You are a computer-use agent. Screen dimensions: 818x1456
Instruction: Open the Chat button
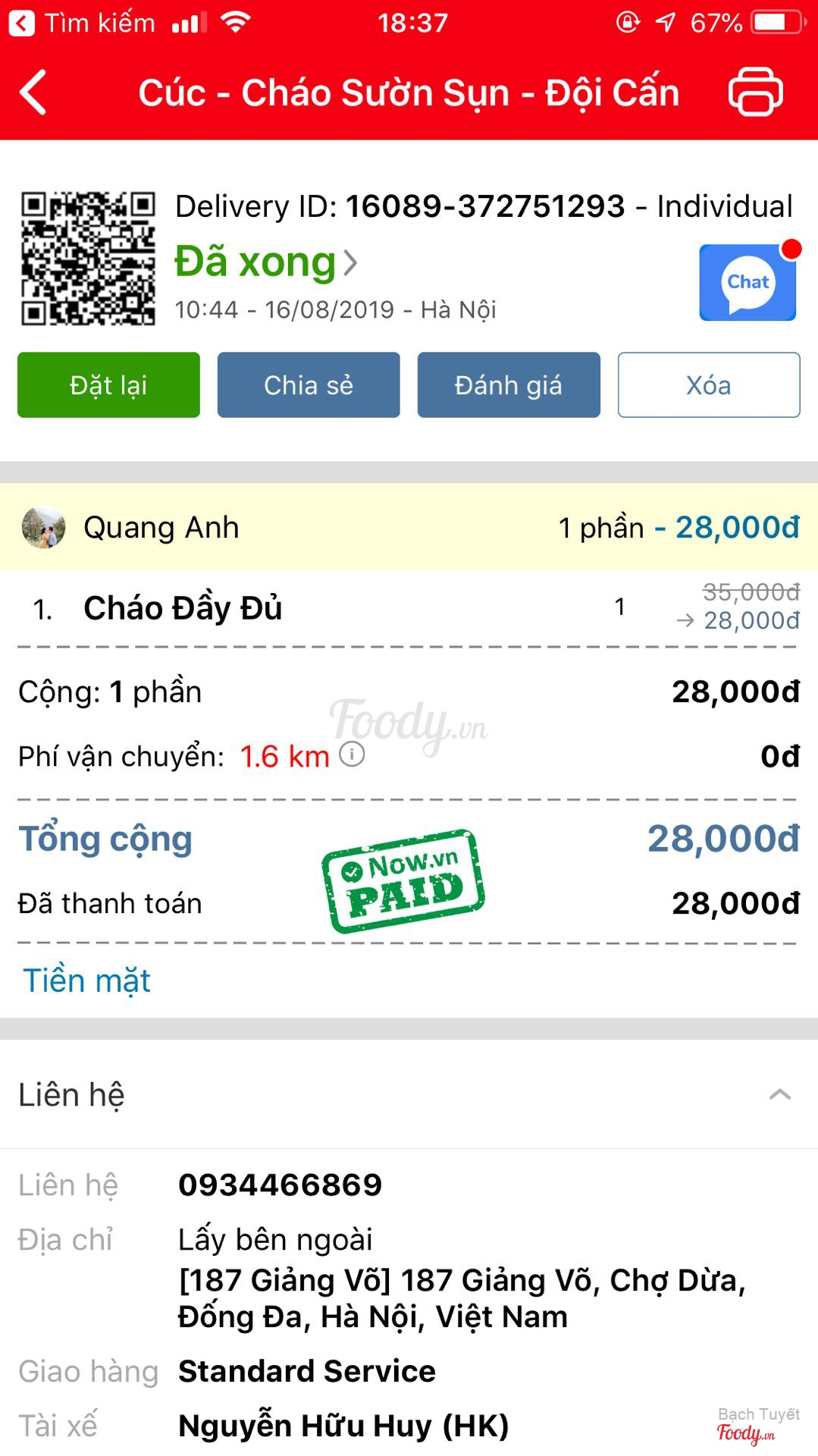[x=747, y=282]
